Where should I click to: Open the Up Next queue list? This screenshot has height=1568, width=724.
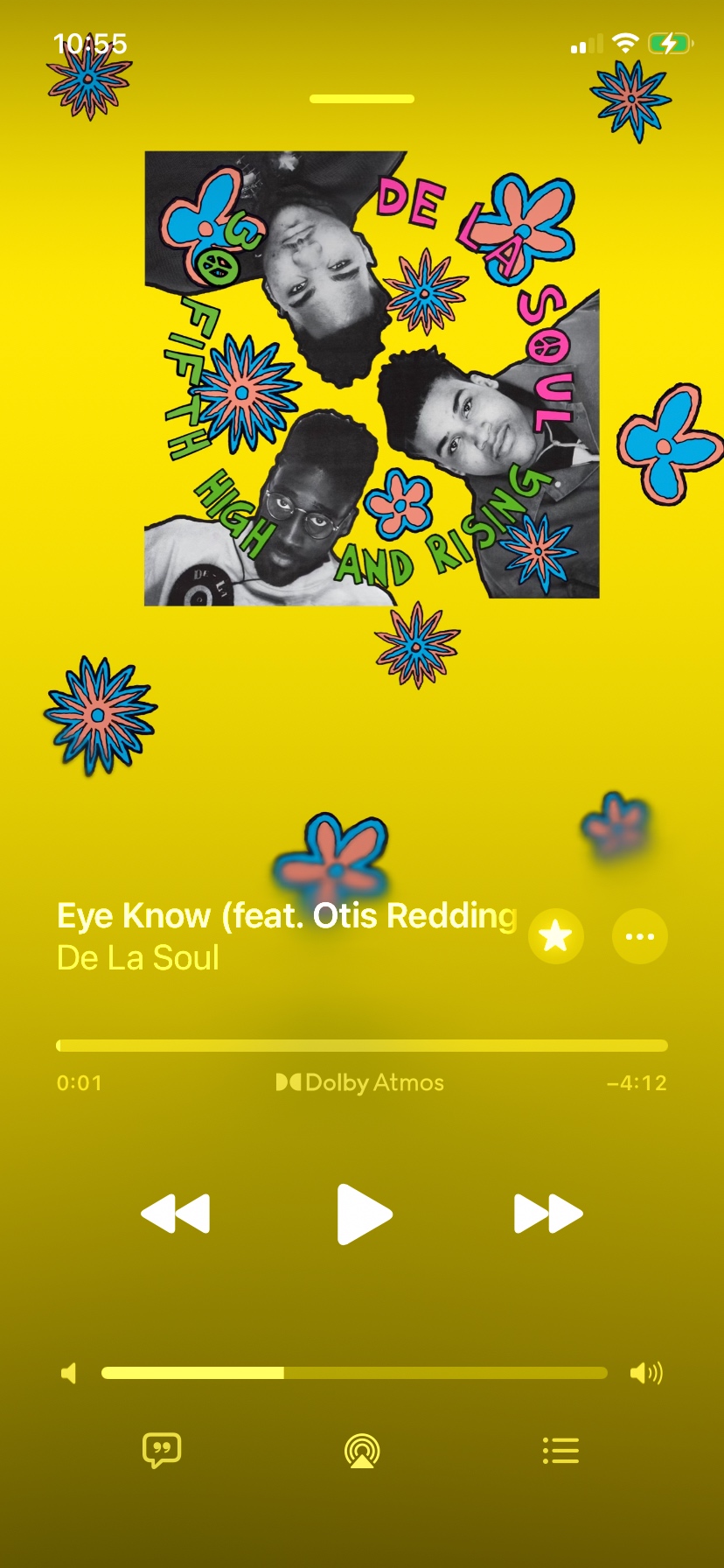tap(560, 1450)
